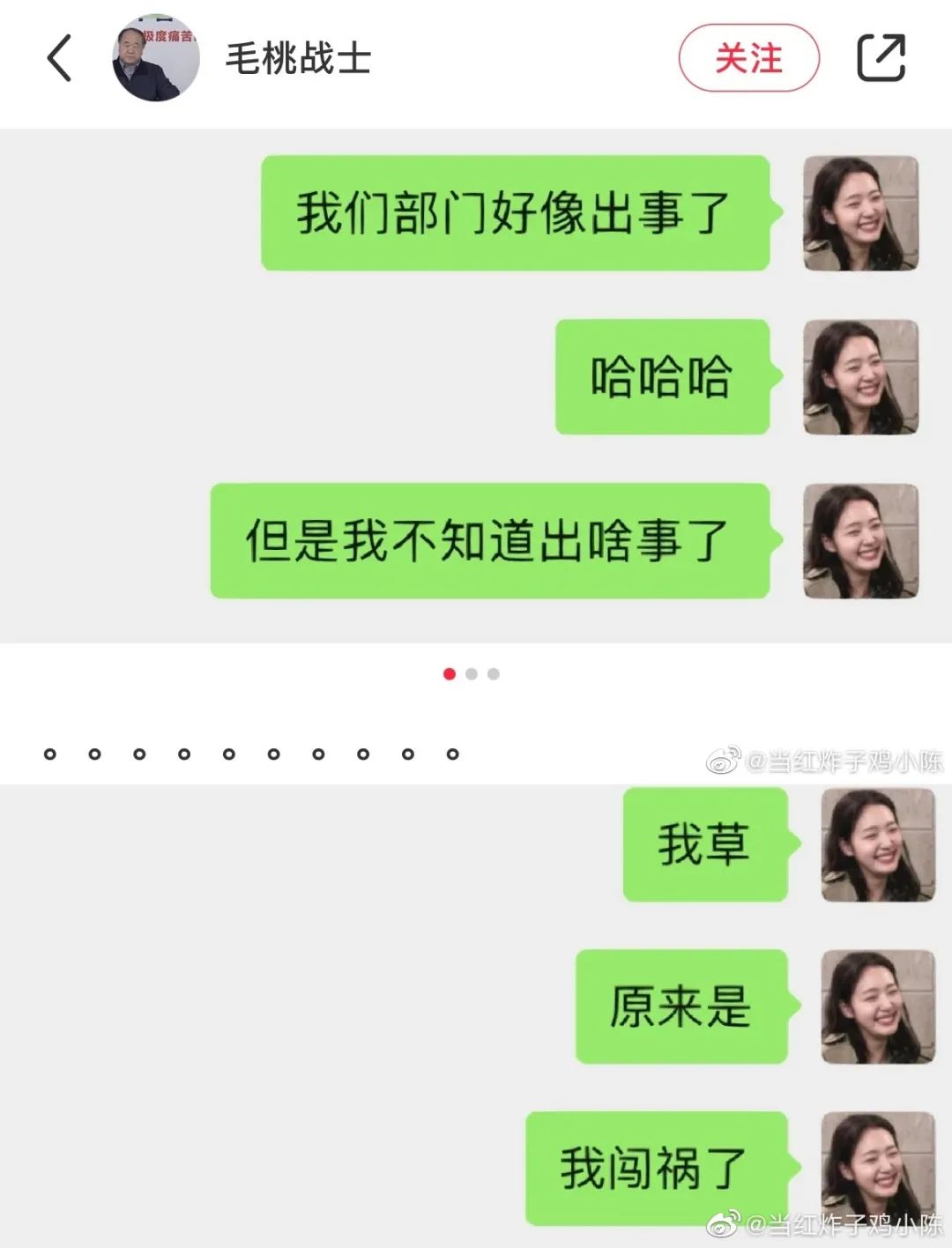The height and width of the screenshot is (1248, 952).
Task: Select the second image page dot
Action: (x=472, y=674)
